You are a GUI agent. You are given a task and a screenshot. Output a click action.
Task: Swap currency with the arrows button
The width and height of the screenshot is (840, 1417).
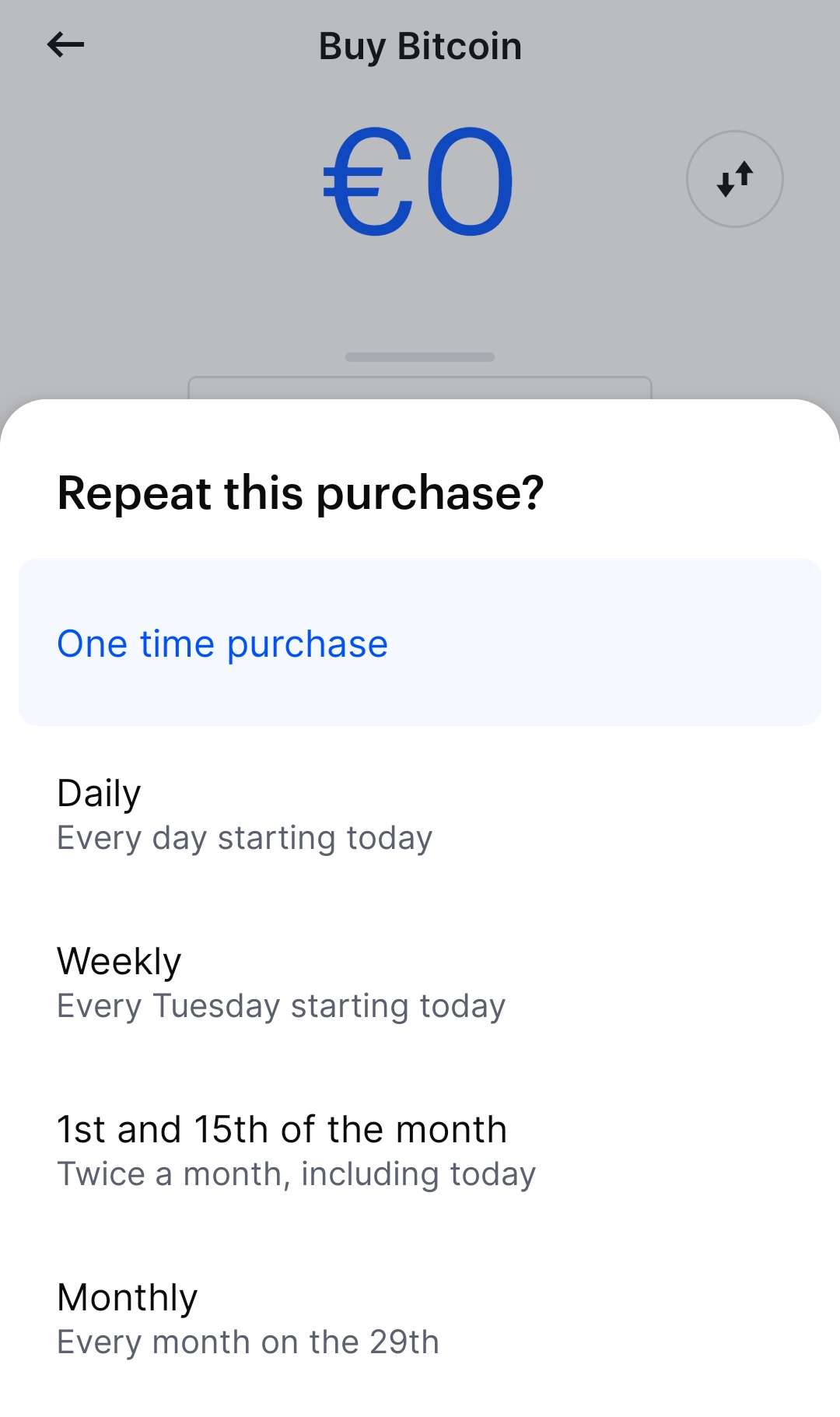[x=734, y=179]
